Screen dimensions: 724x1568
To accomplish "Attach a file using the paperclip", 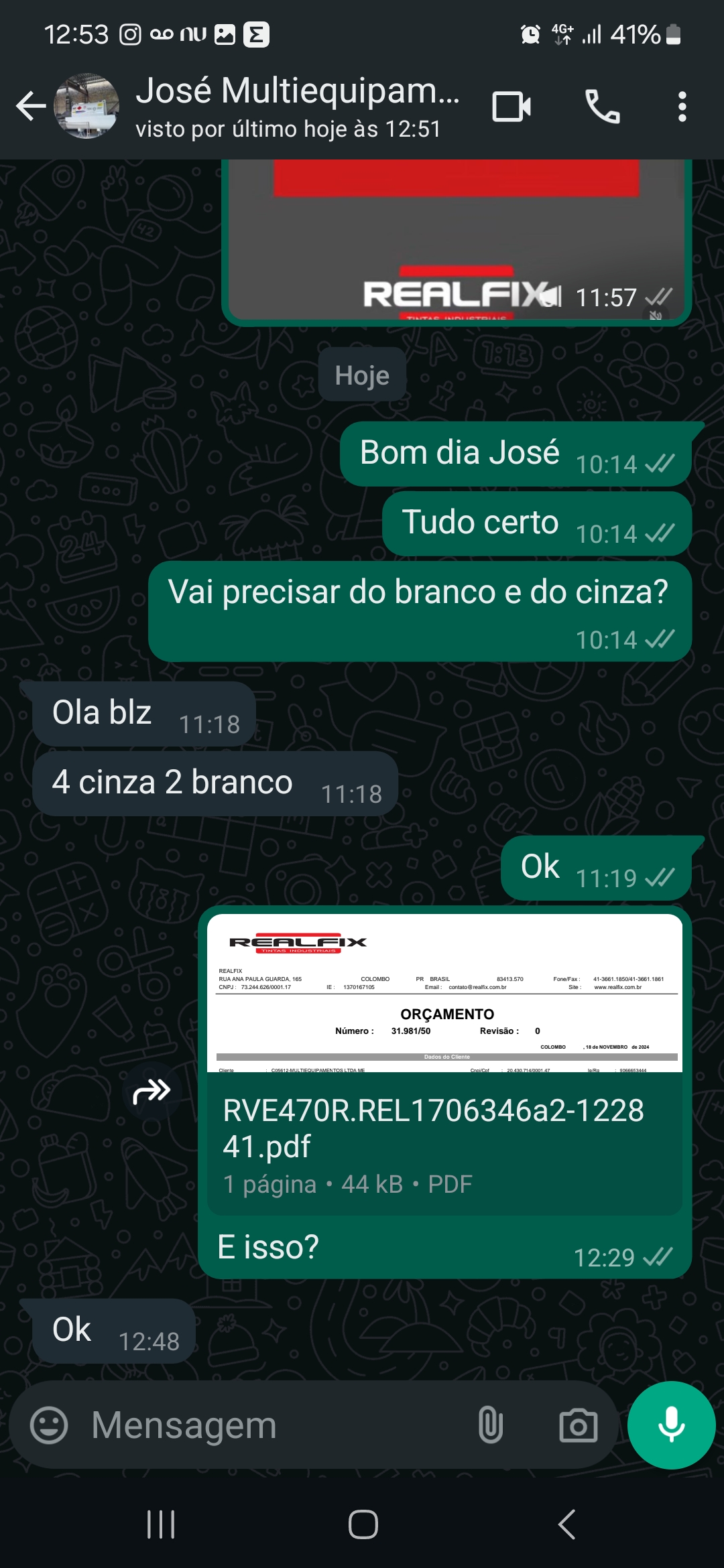I will click(490, 1425).
